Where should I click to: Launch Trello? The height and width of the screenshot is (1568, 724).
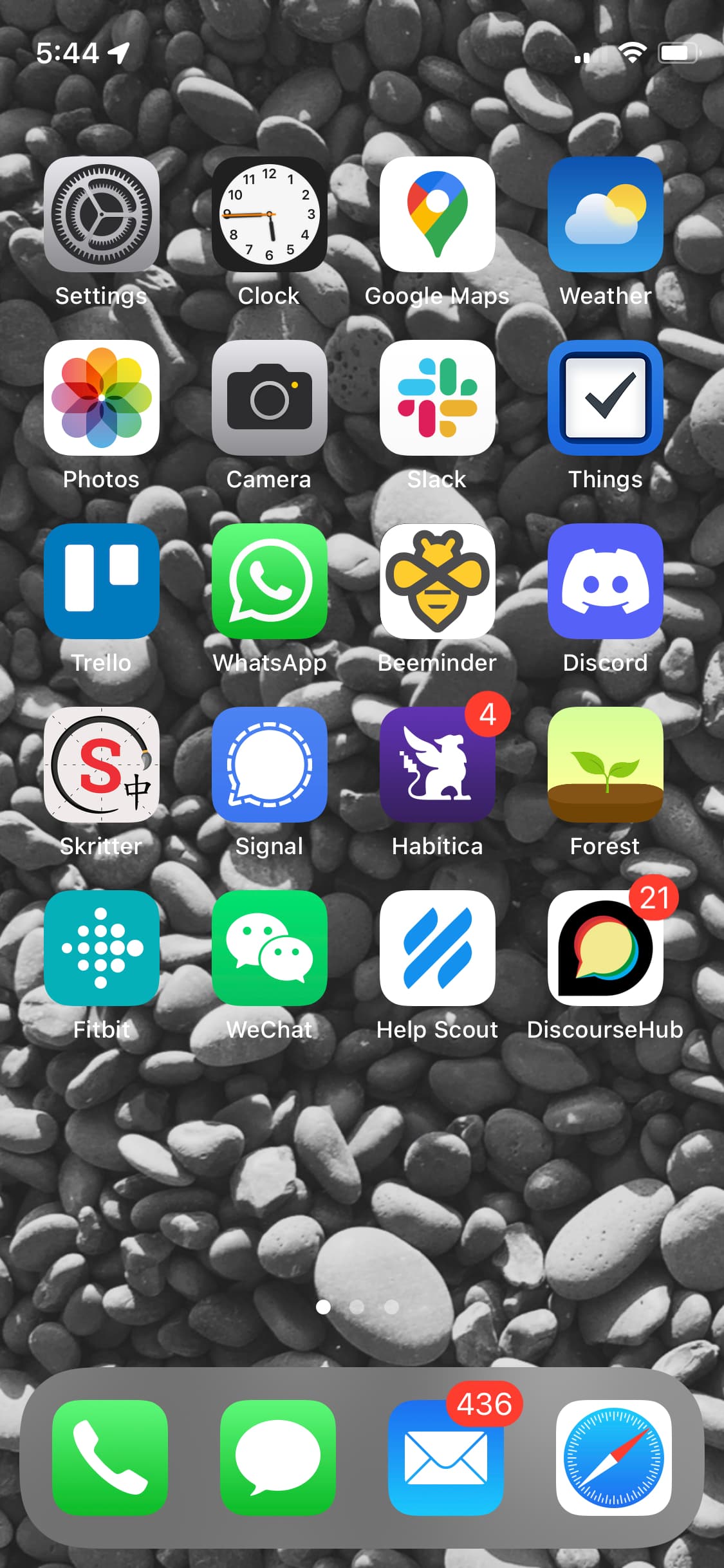(x=102, y=581)
